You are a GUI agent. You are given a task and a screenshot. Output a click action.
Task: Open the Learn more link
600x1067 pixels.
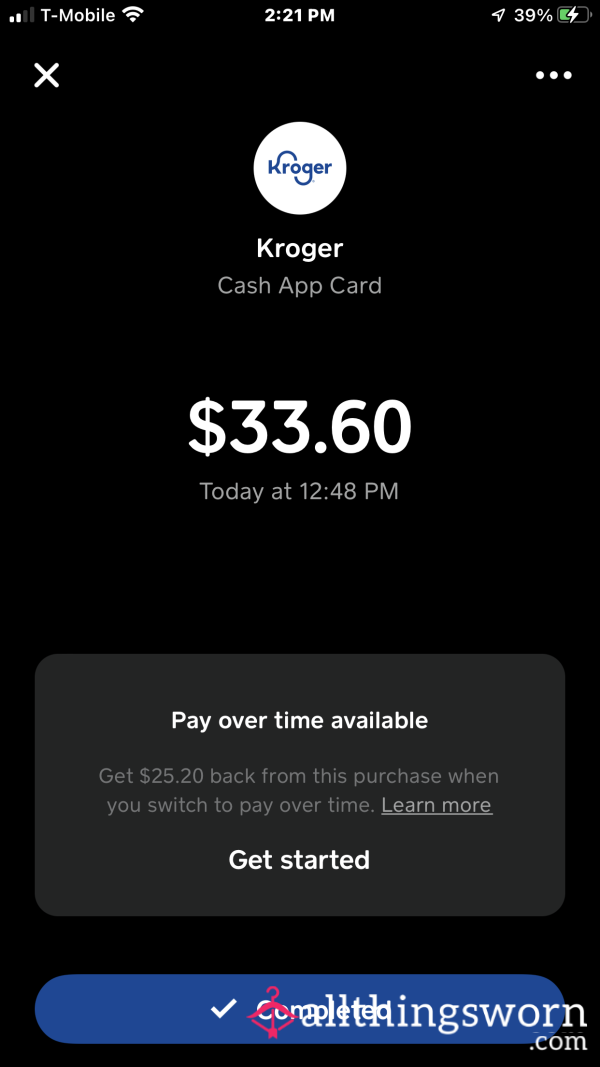click(x=437, y=805)
